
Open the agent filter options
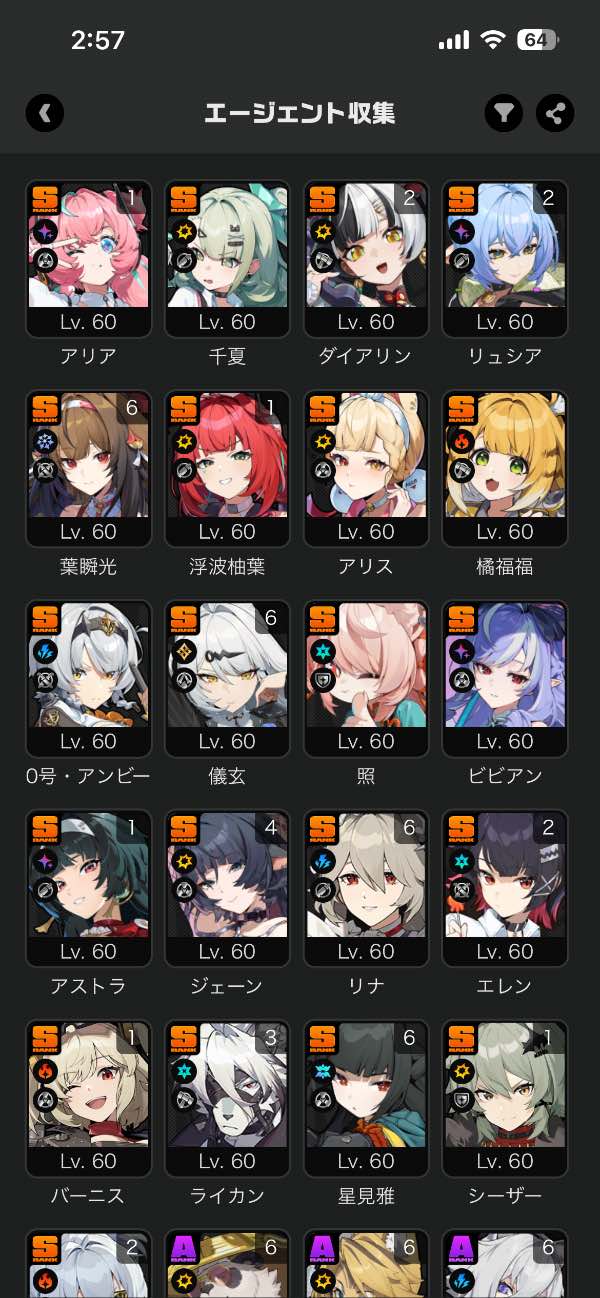[x=504, y=113]
